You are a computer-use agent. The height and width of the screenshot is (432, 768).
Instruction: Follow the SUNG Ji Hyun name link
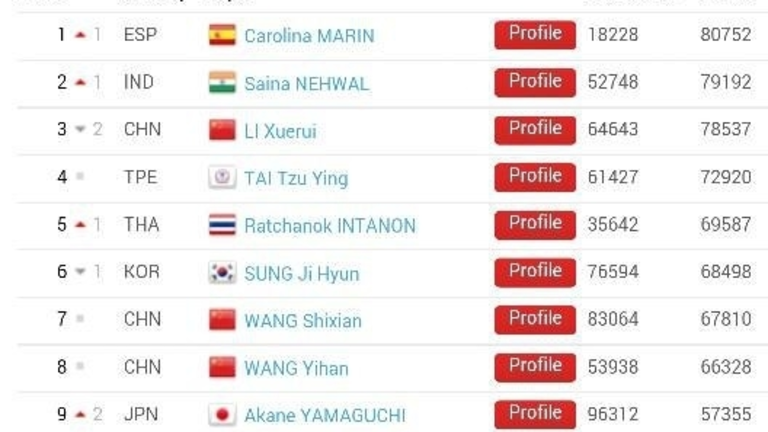[x=301, y=274]
